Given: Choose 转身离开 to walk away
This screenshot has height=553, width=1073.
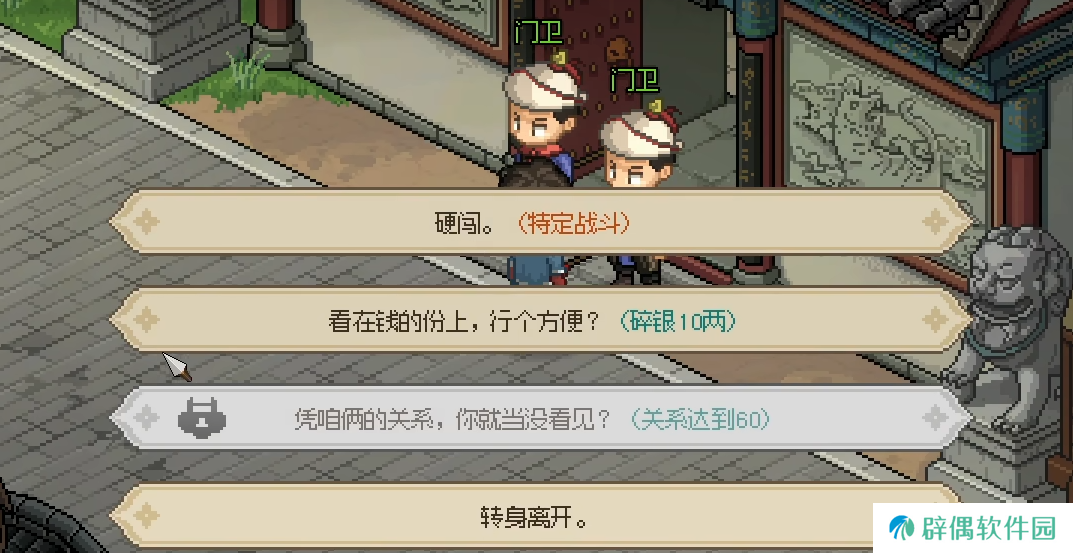Looking at the screenshot, I should click(540, 518).
